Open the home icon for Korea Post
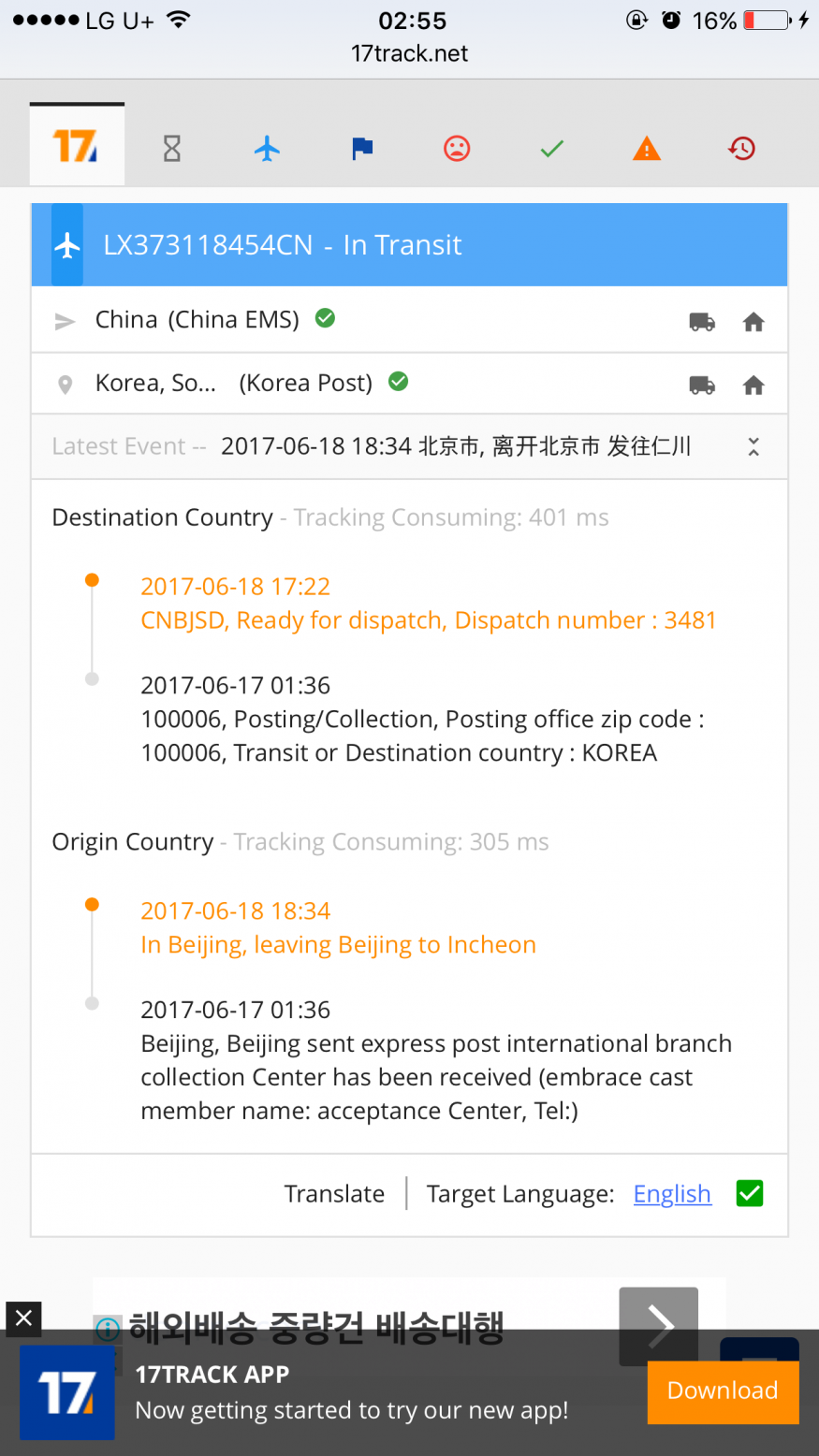Image resolution: width=819 pixels, height=1456 pixels. click(753, 385)
